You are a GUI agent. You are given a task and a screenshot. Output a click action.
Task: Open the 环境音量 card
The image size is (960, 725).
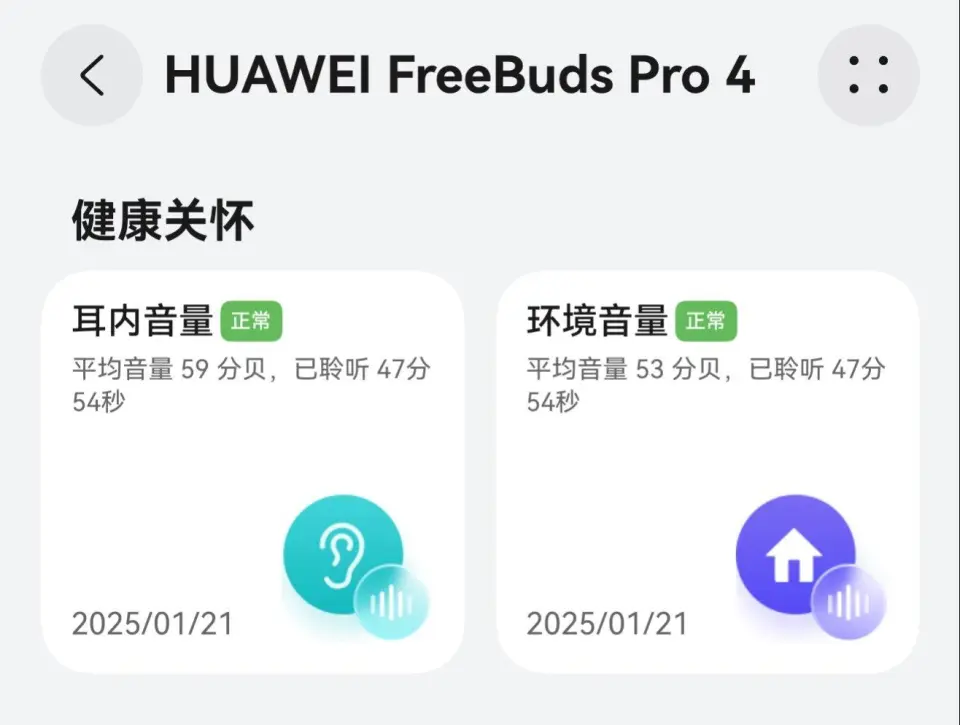707,471
